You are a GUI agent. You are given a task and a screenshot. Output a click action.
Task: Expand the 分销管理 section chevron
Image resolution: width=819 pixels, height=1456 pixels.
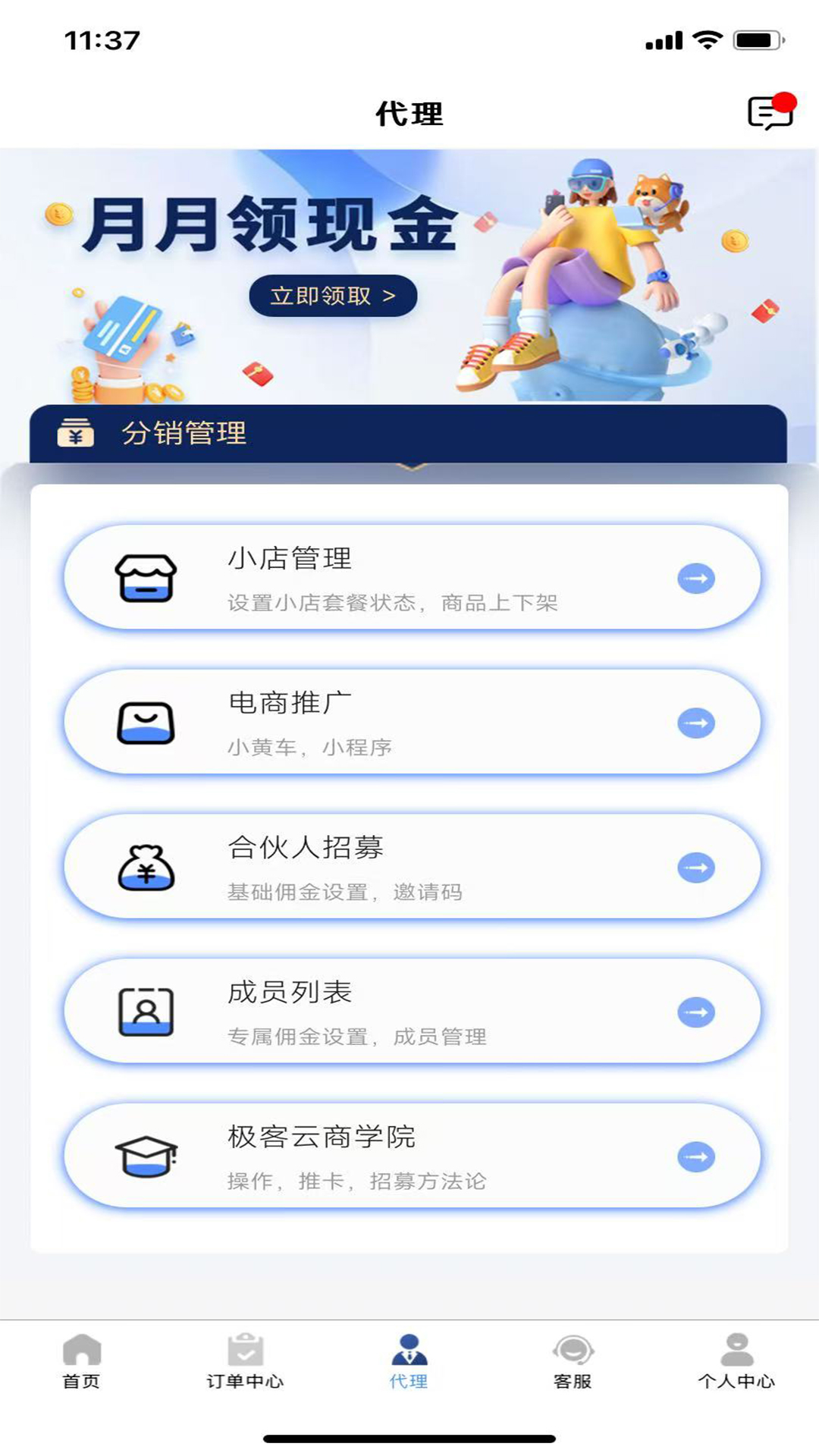(411, 467)
